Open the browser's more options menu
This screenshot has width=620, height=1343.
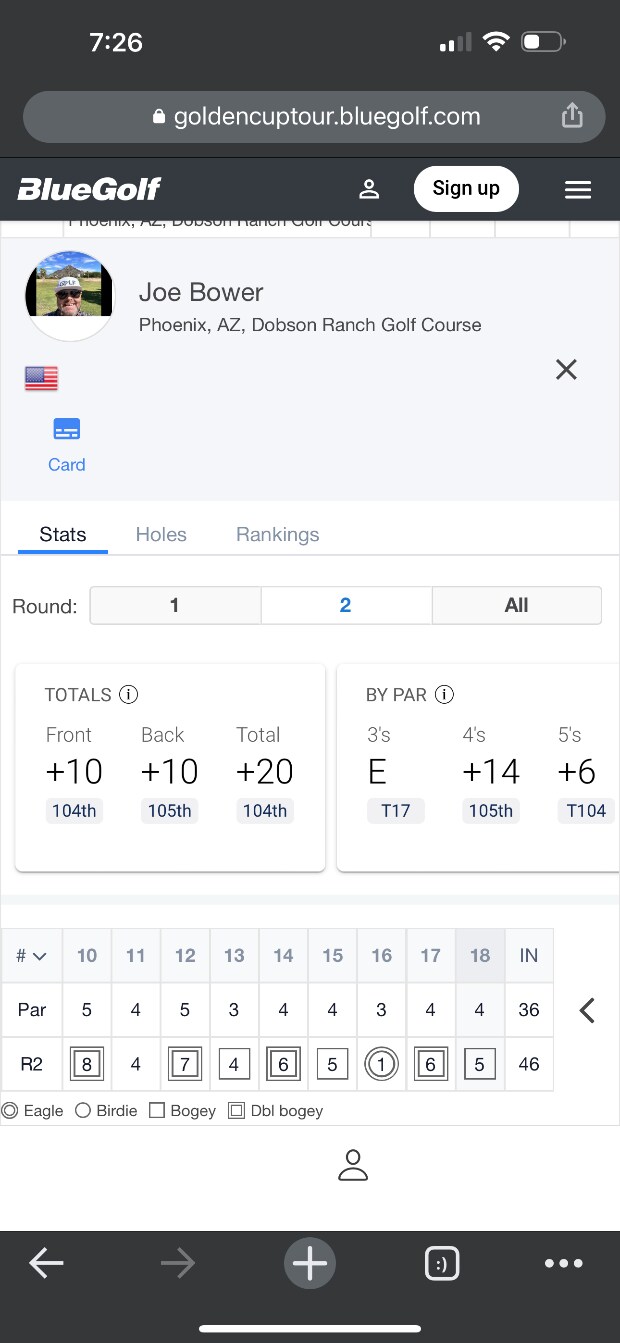click(564, 1264)
